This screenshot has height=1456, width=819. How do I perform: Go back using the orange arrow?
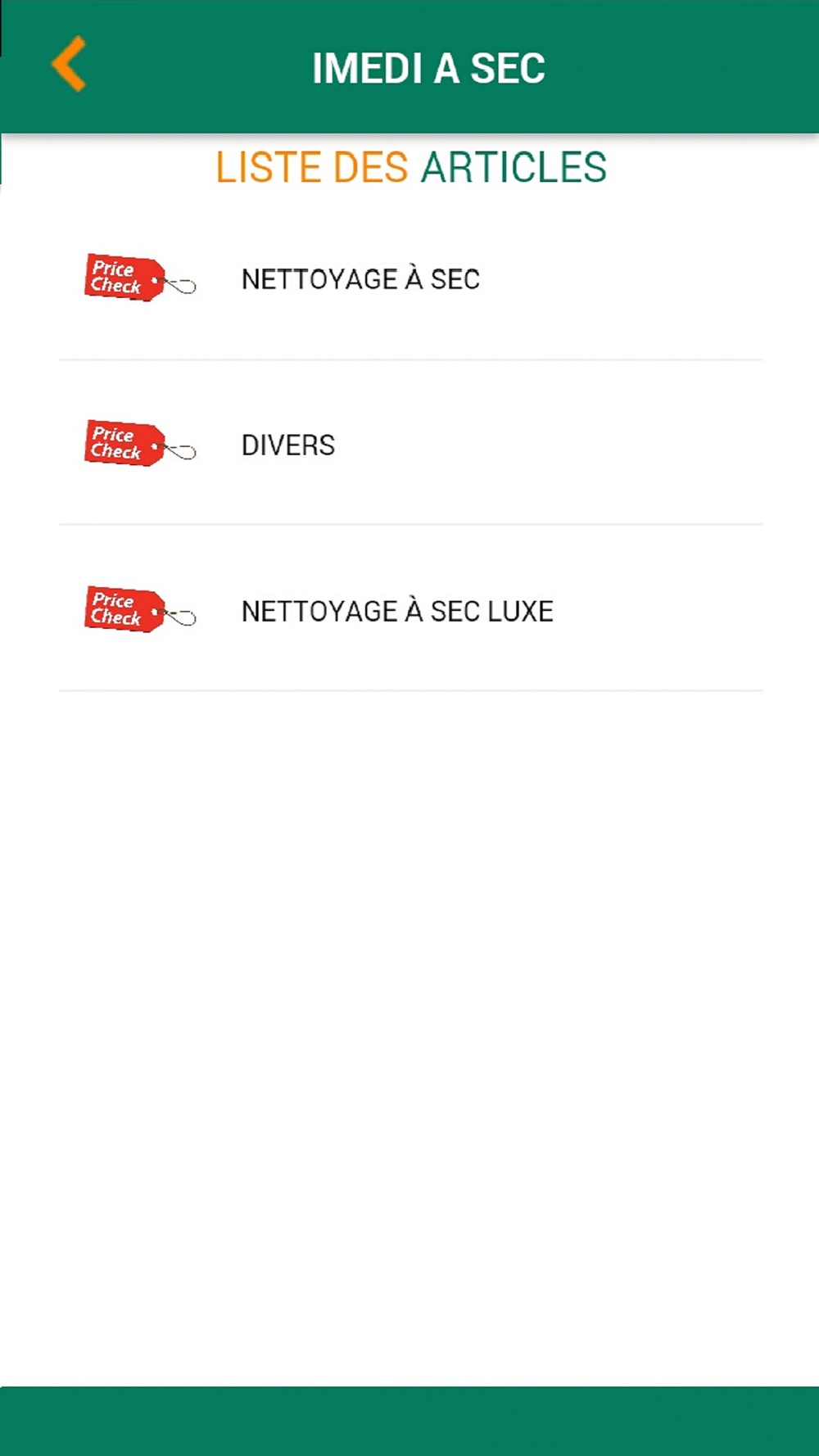coord(69,64)
